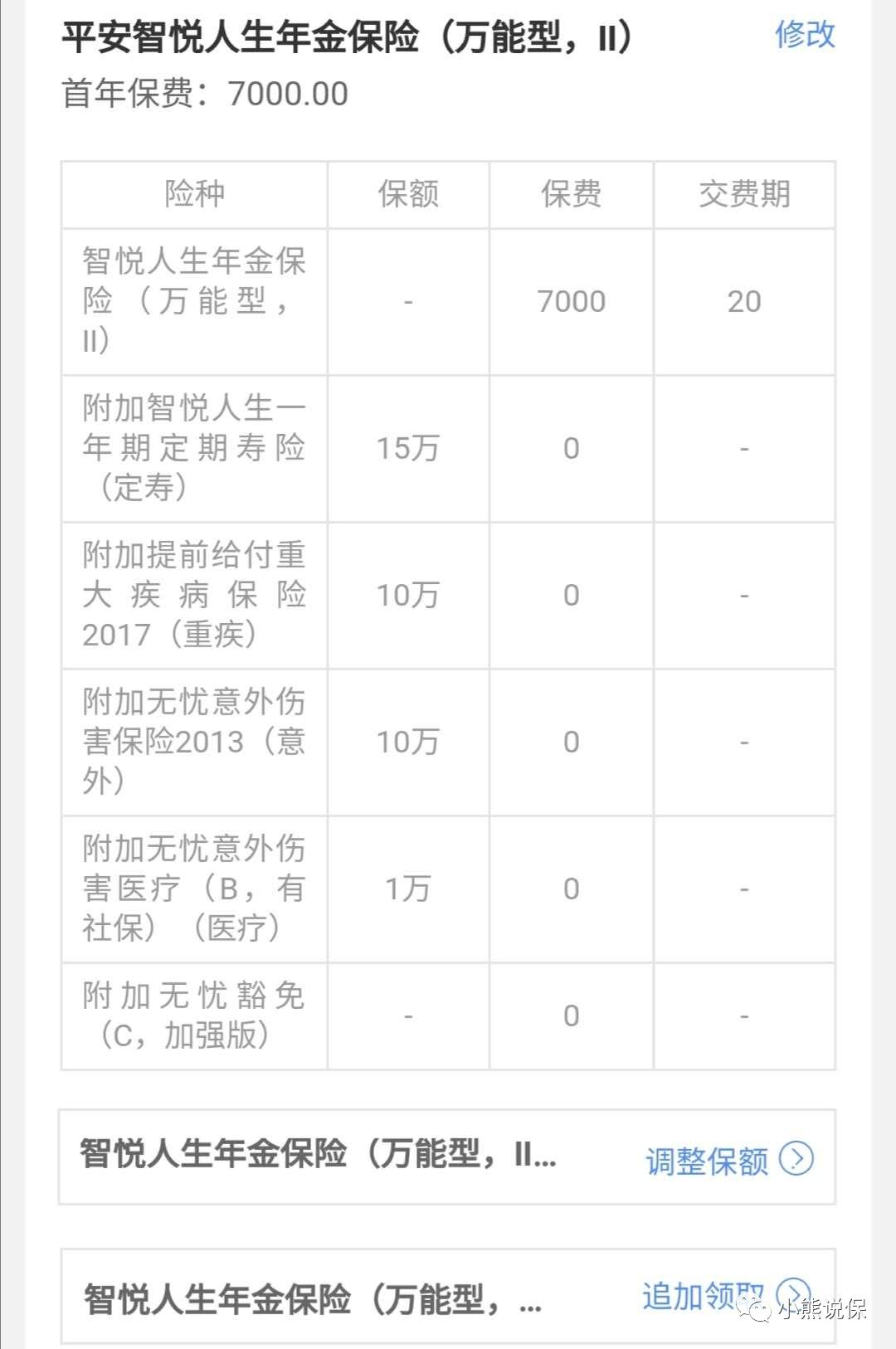Click the 15万 coverage amount cell
The height and width of the screenshot is (1349, 896).
click(407, 448)
